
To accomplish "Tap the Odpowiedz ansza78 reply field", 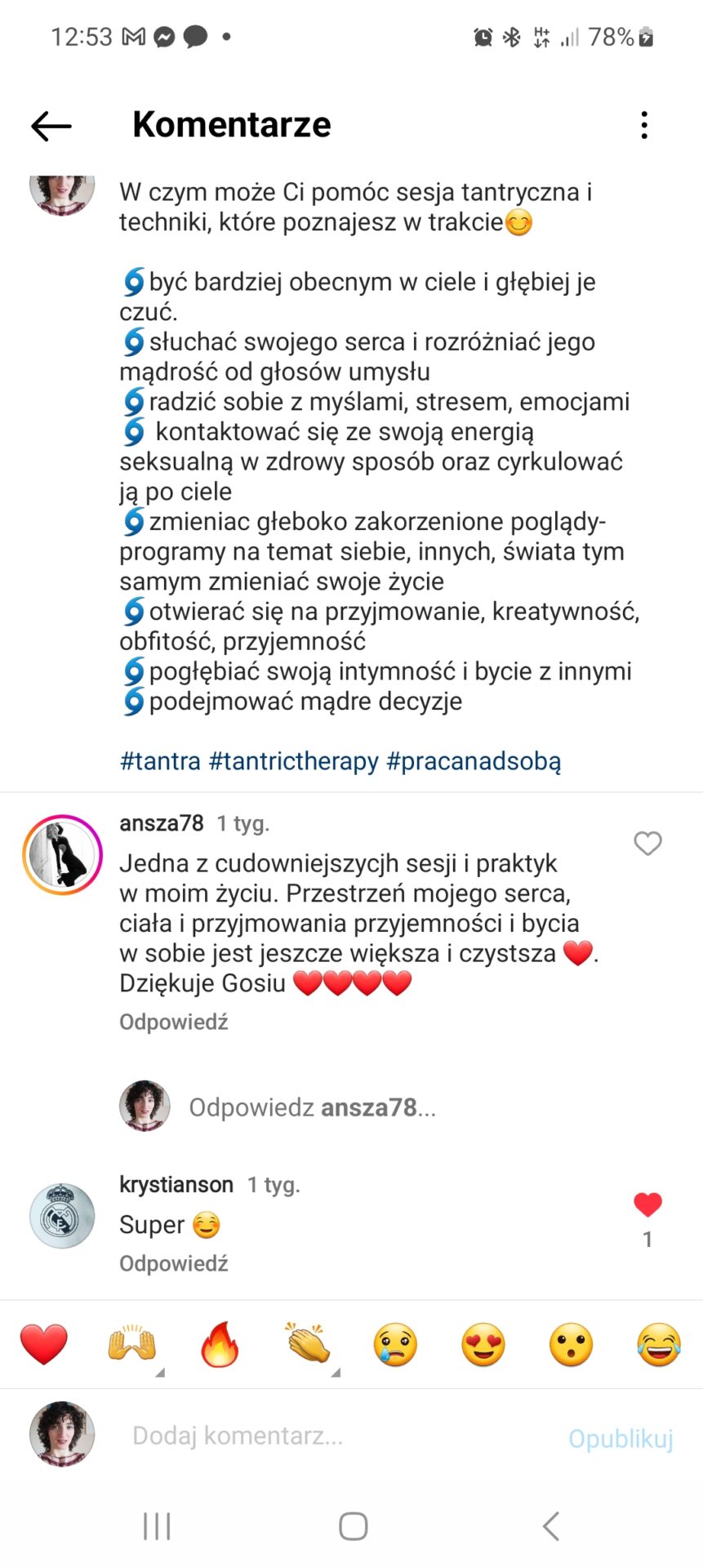I will (x=313, y=1107).
